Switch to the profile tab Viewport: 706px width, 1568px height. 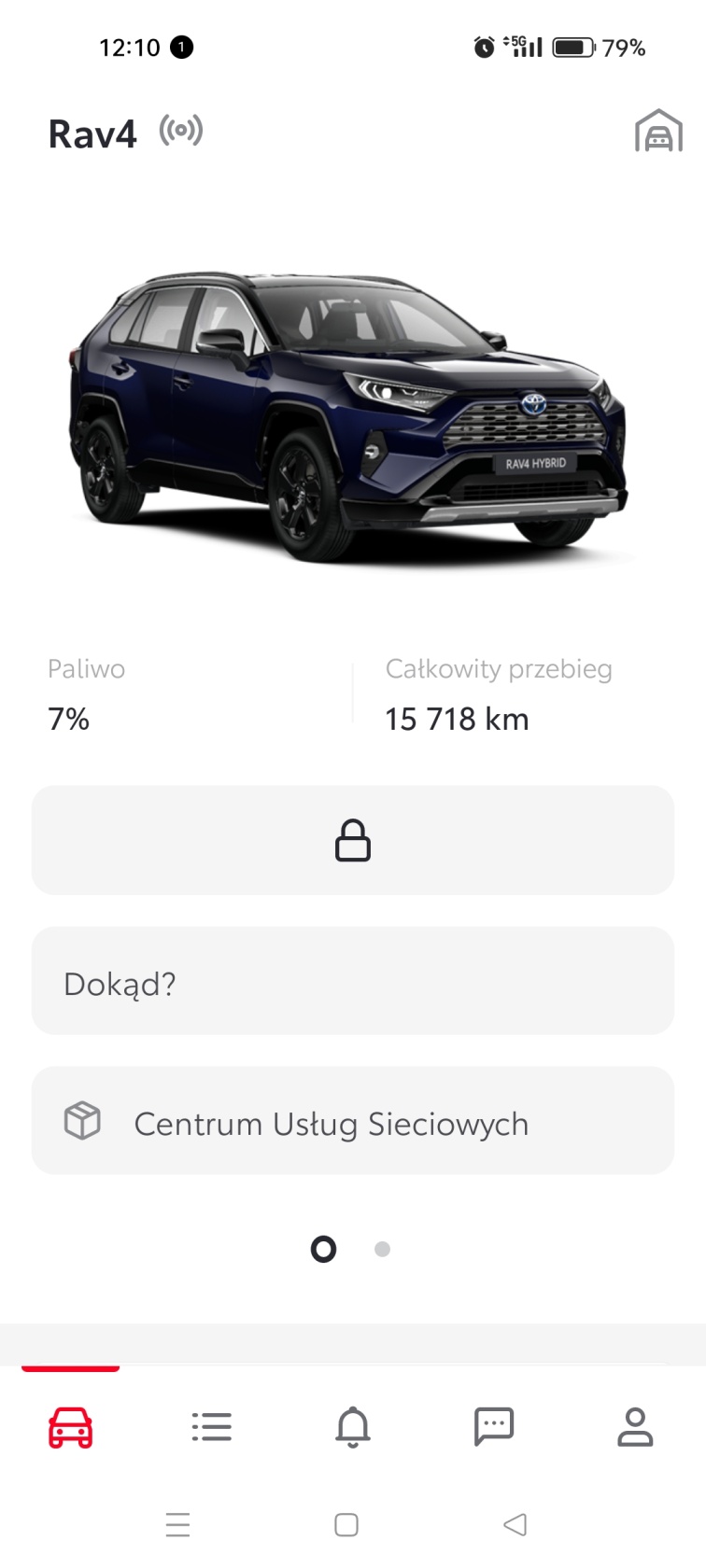point(635,1426)
